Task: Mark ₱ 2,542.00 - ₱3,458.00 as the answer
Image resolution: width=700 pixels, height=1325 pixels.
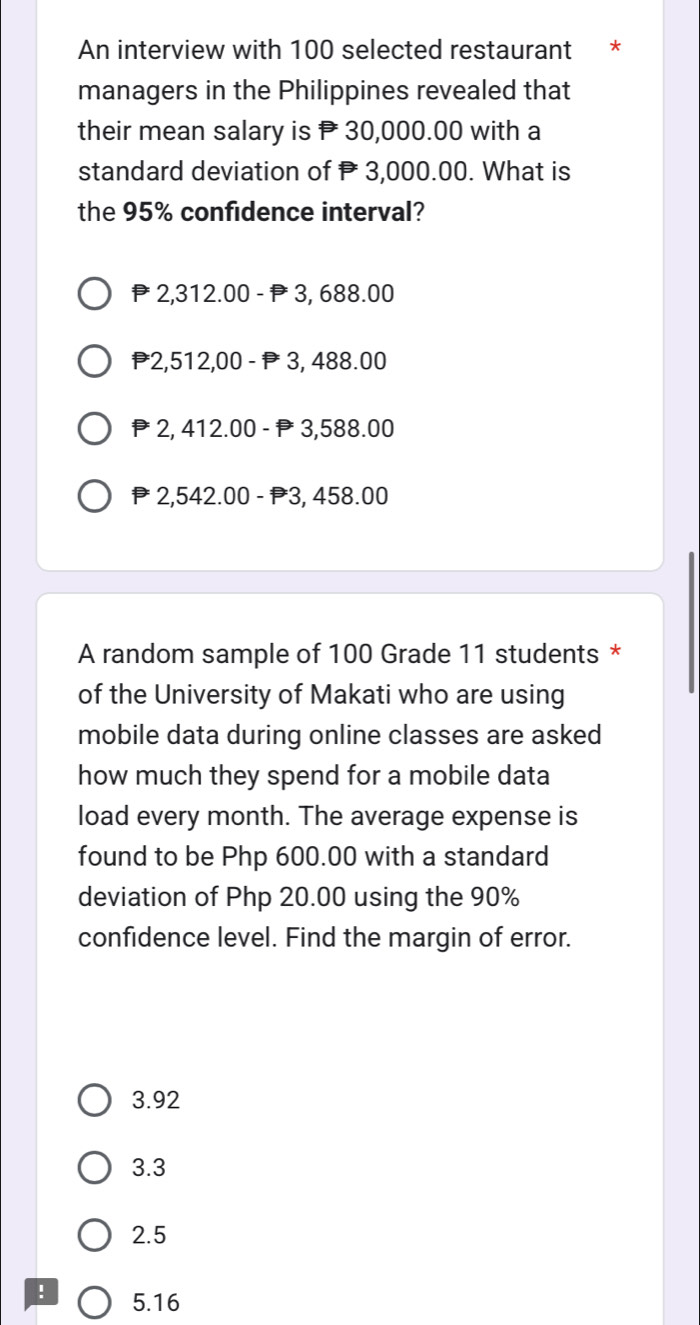Action: click(95, 497)
